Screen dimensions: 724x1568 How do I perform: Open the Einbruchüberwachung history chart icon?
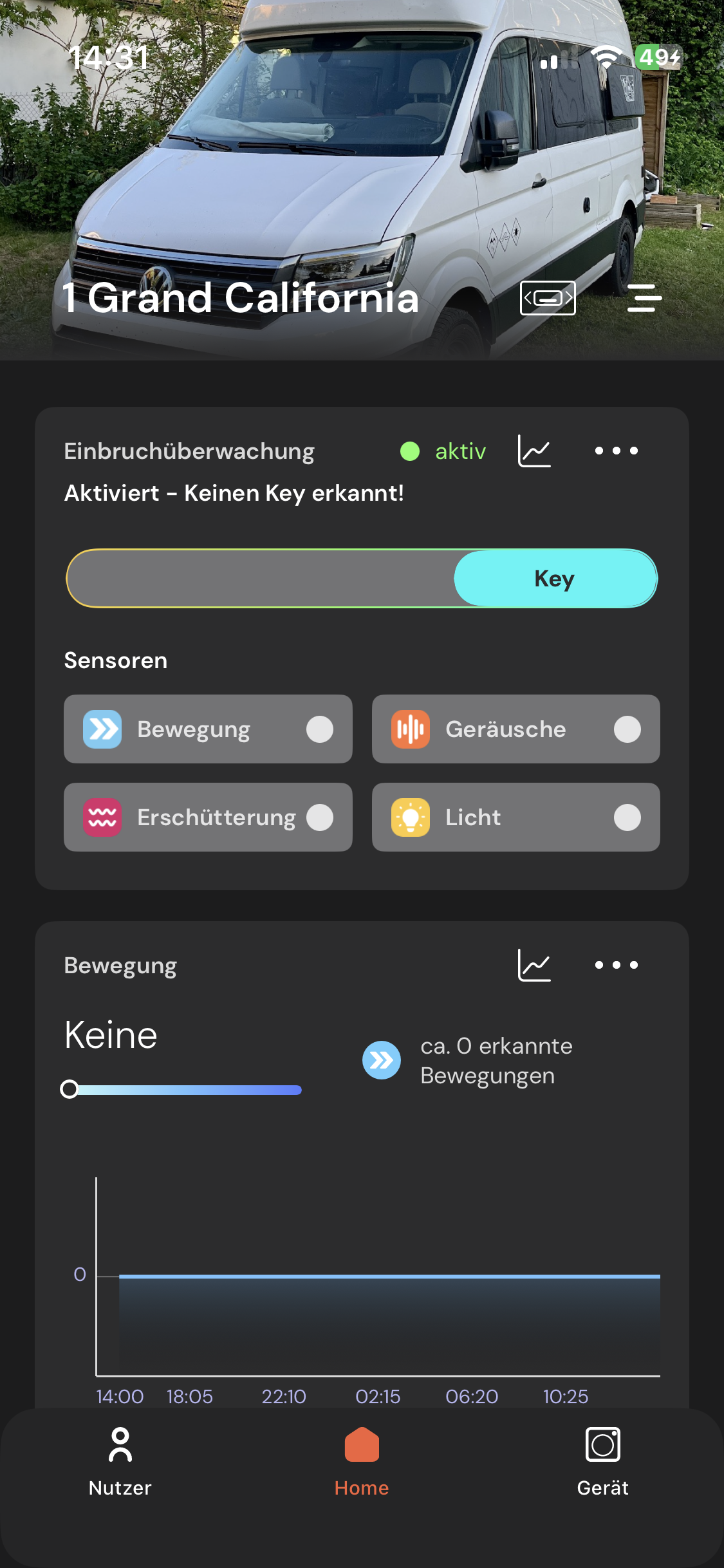click(534, 451)
